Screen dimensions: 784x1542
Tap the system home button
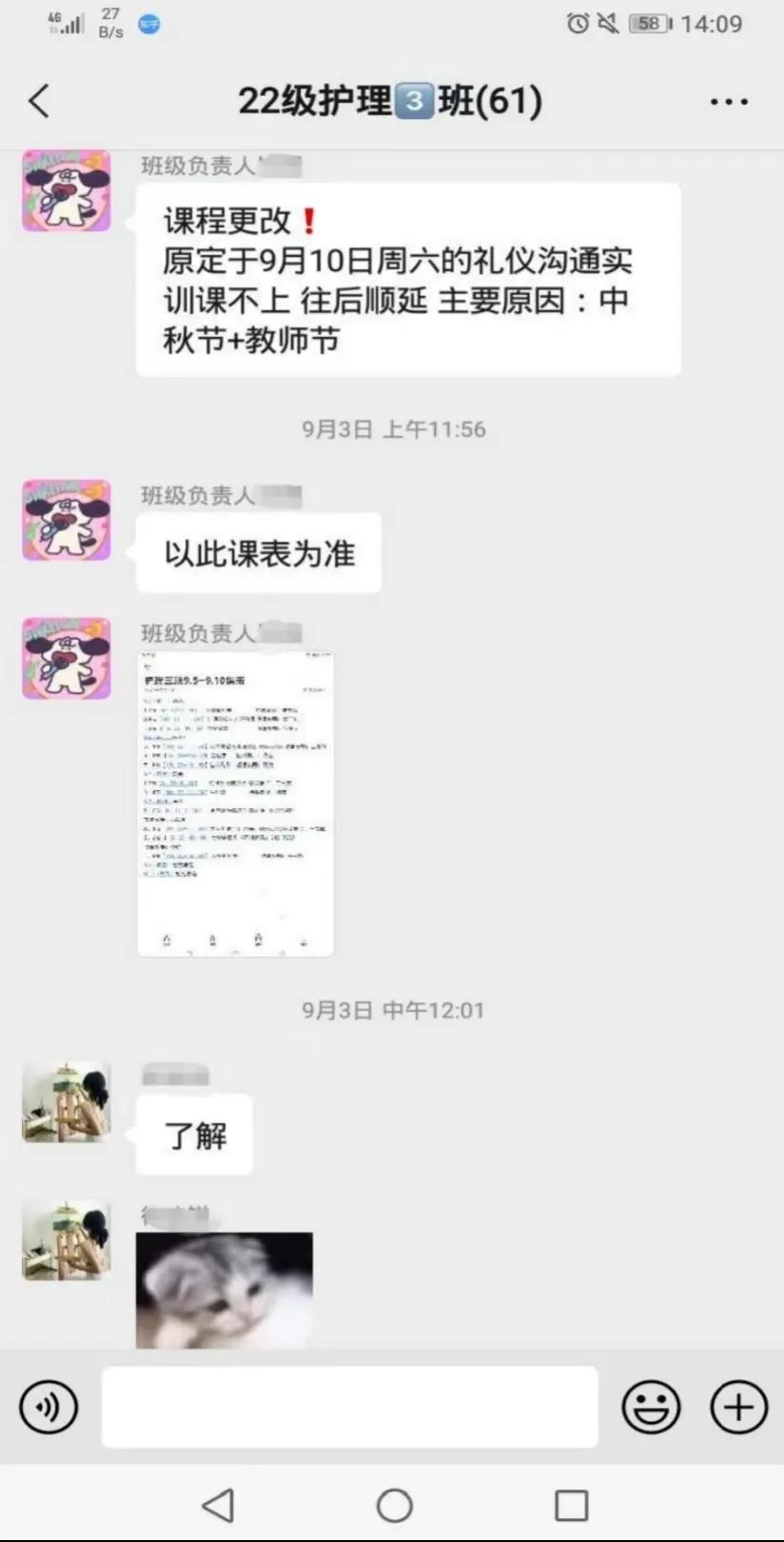(x=394, y=1506)
